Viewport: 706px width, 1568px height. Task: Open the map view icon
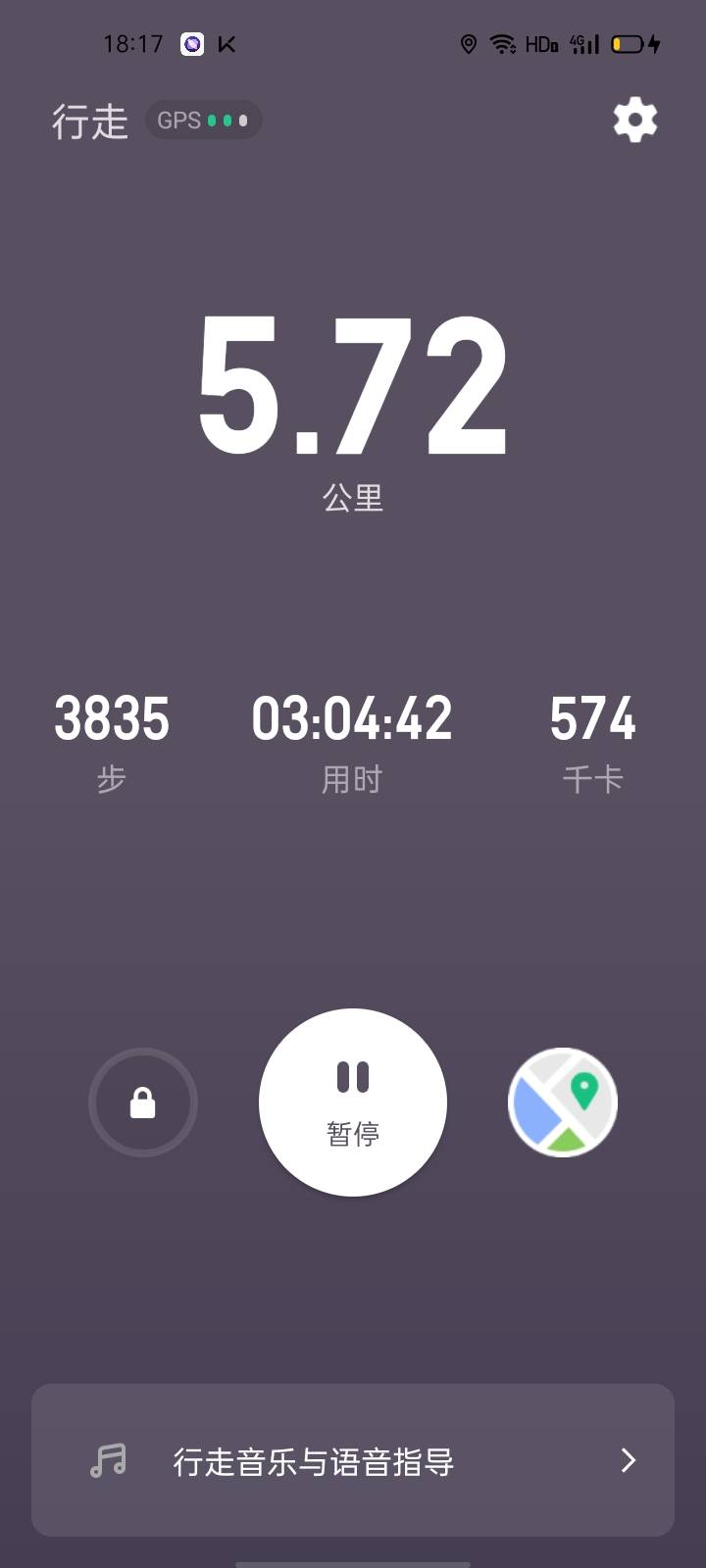point(562,1102)
